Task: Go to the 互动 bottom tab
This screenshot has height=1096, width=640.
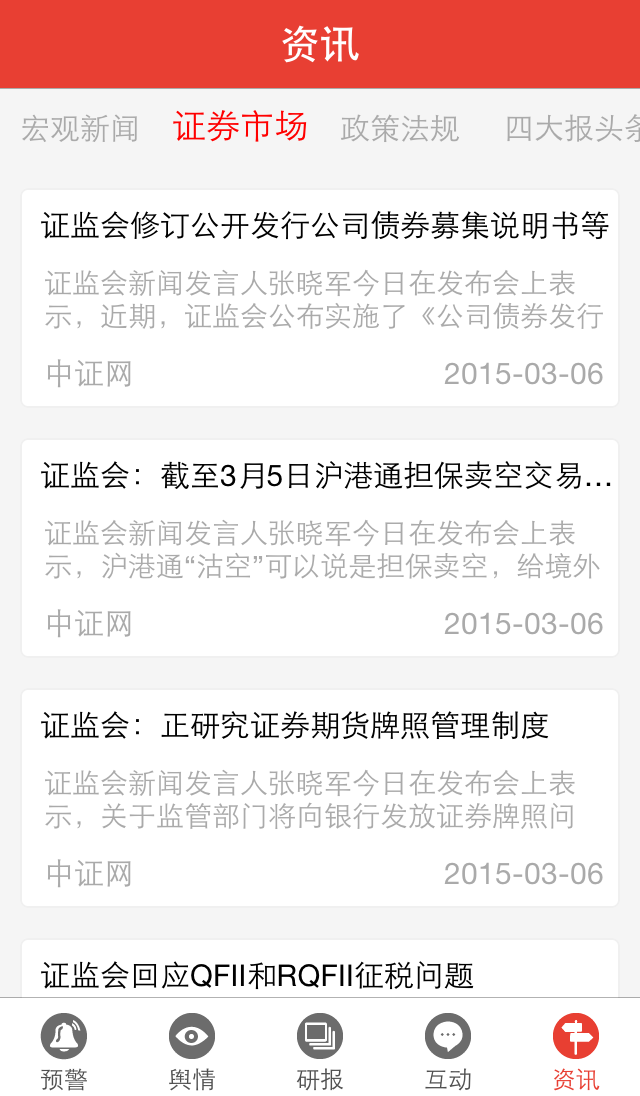Action: [448, 1050]
